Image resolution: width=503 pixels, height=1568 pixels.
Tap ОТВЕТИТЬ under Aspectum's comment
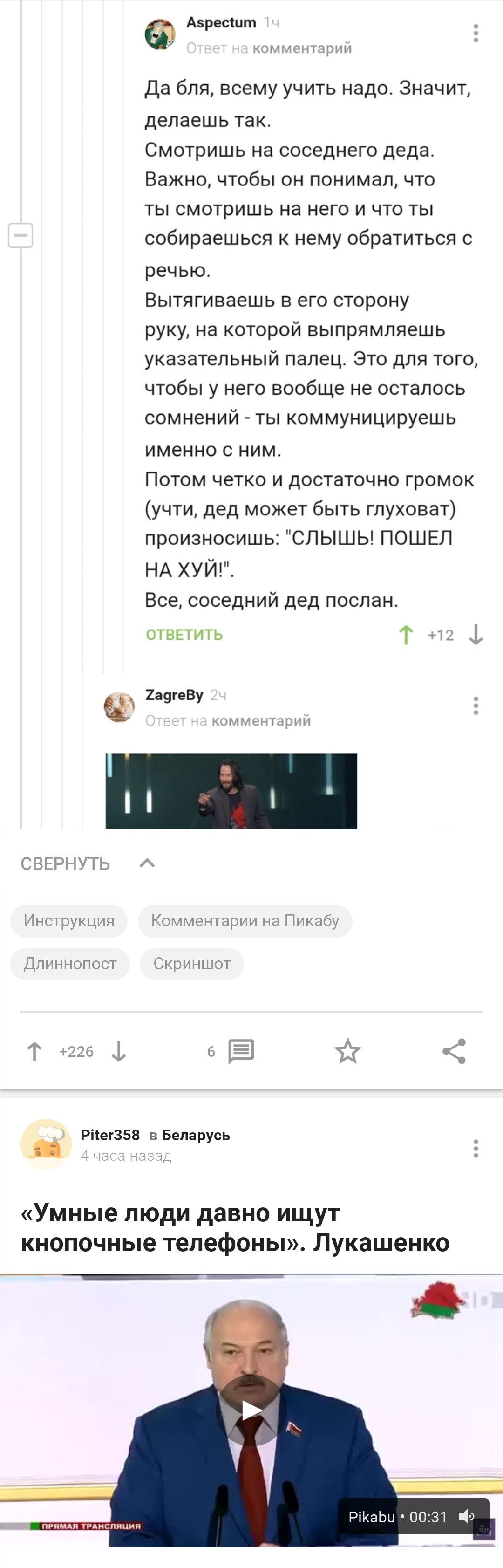pyautogui.click(x=184, y=635)
